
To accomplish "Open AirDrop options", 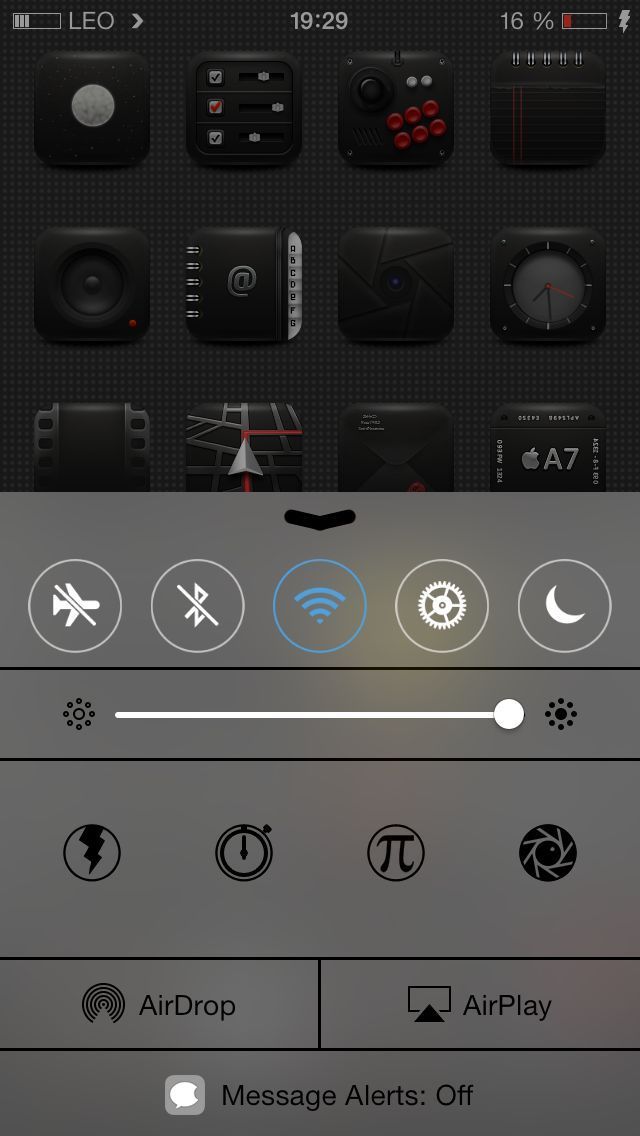I will [x=159, y=1004].
